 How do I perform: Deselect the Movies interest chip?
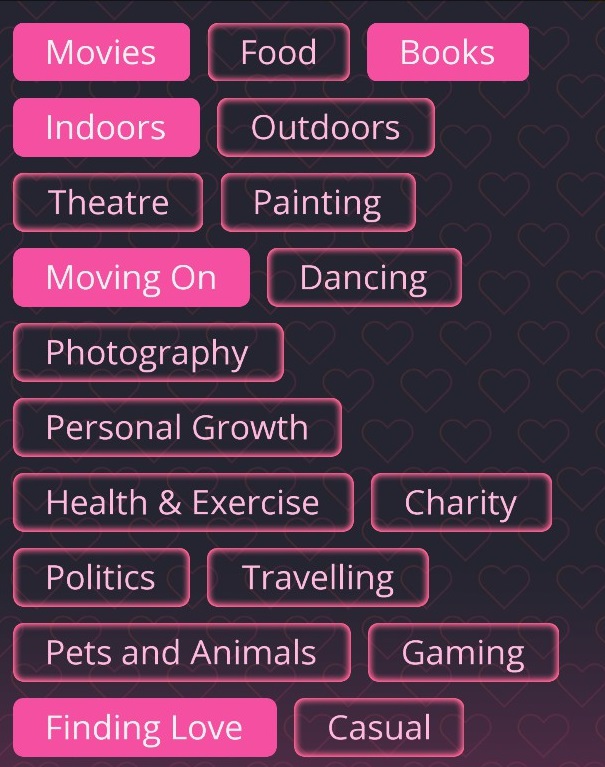(101, 52)
